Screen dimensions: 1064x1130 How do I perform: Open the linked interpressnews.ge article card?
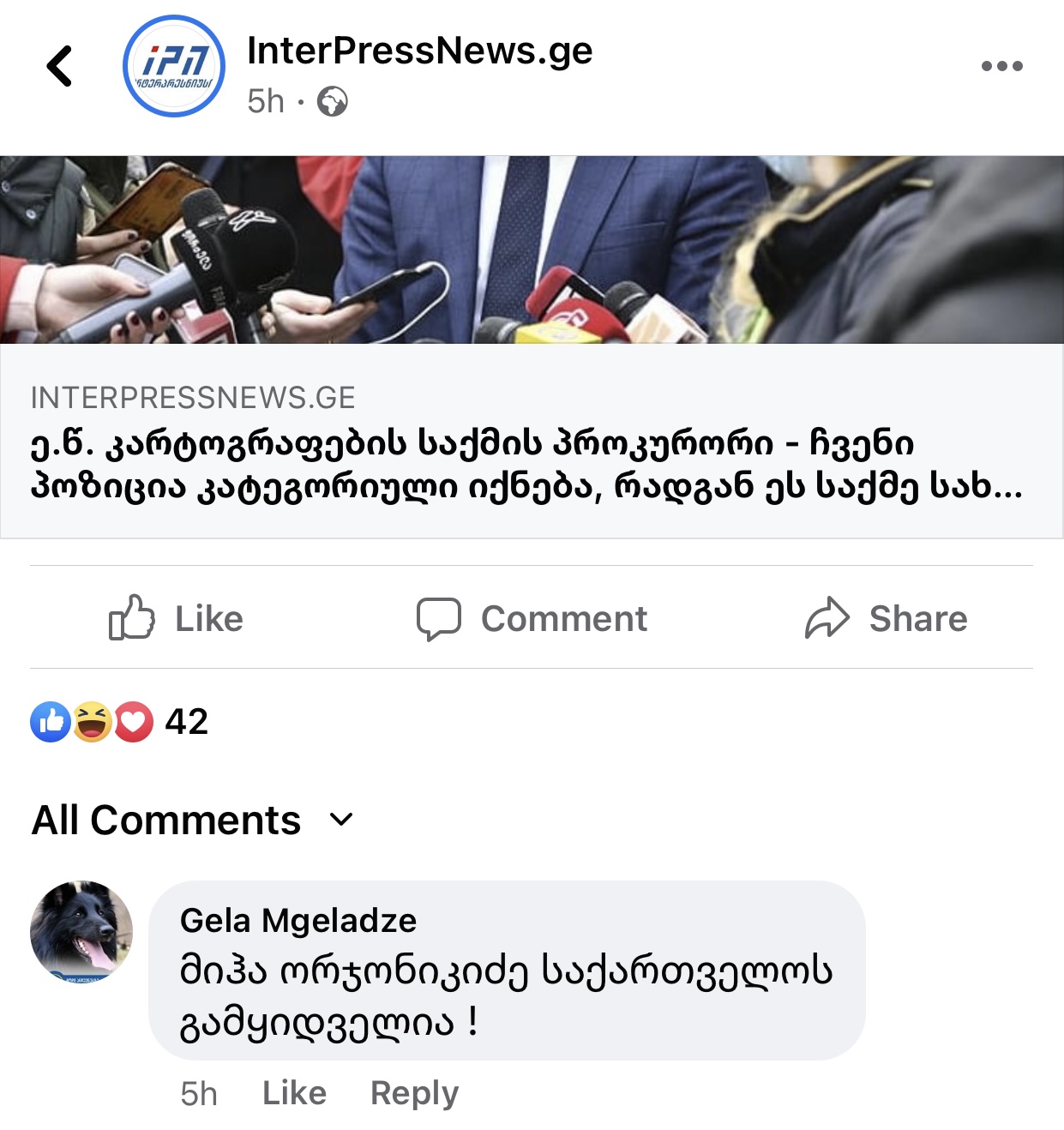(x=532, y=442)
